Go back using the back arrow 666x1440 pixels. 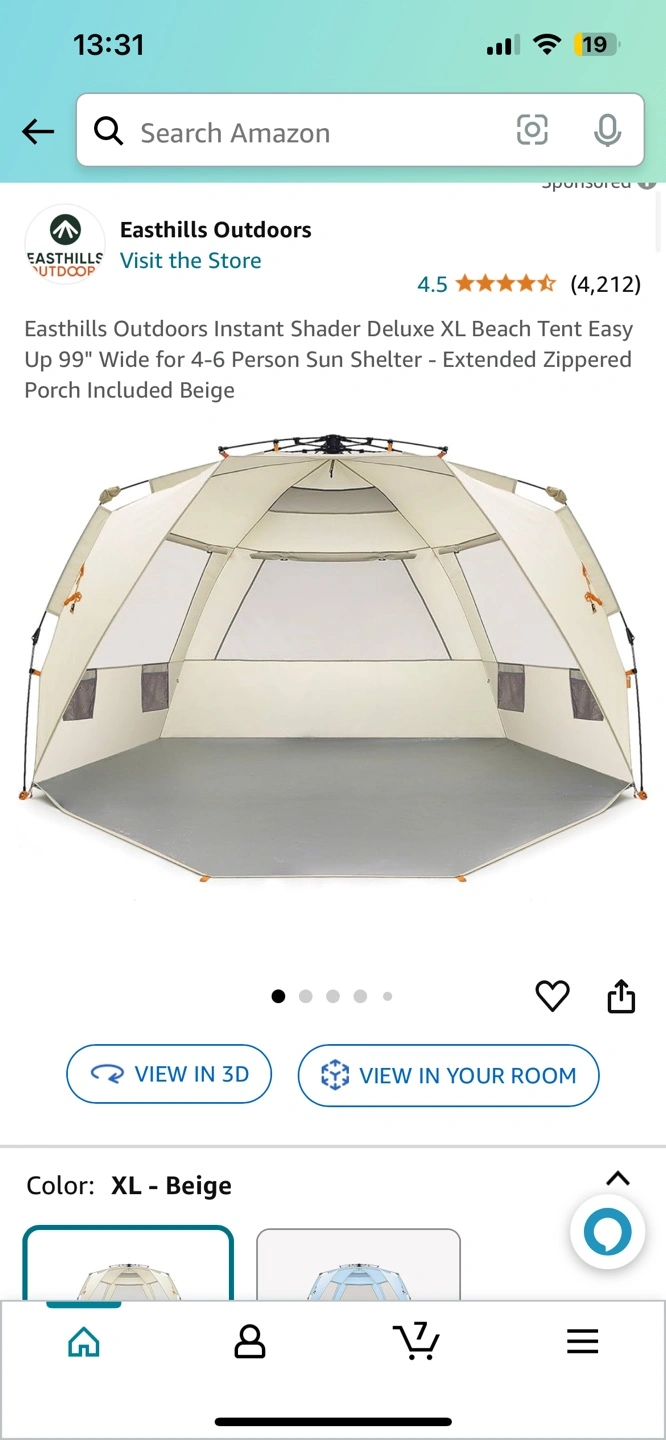click(x=38, y=131)
